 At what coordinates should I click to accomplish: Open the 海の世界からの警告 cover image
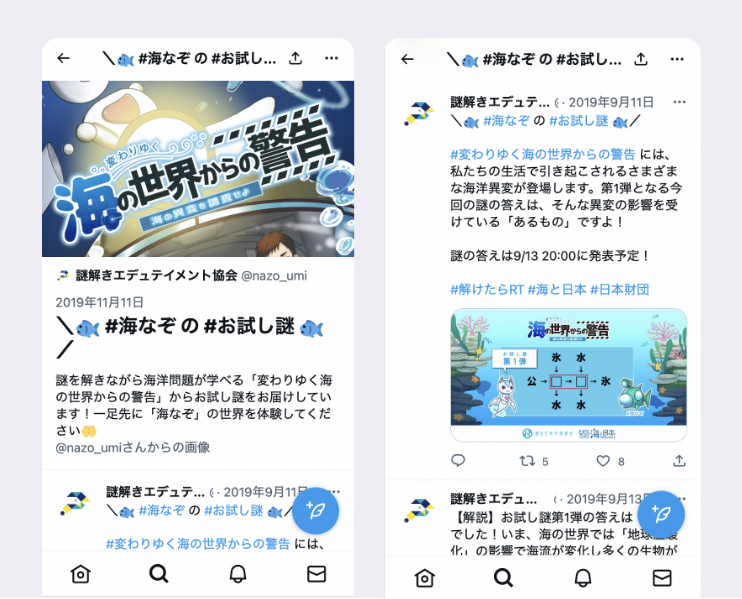click(198, 169)
